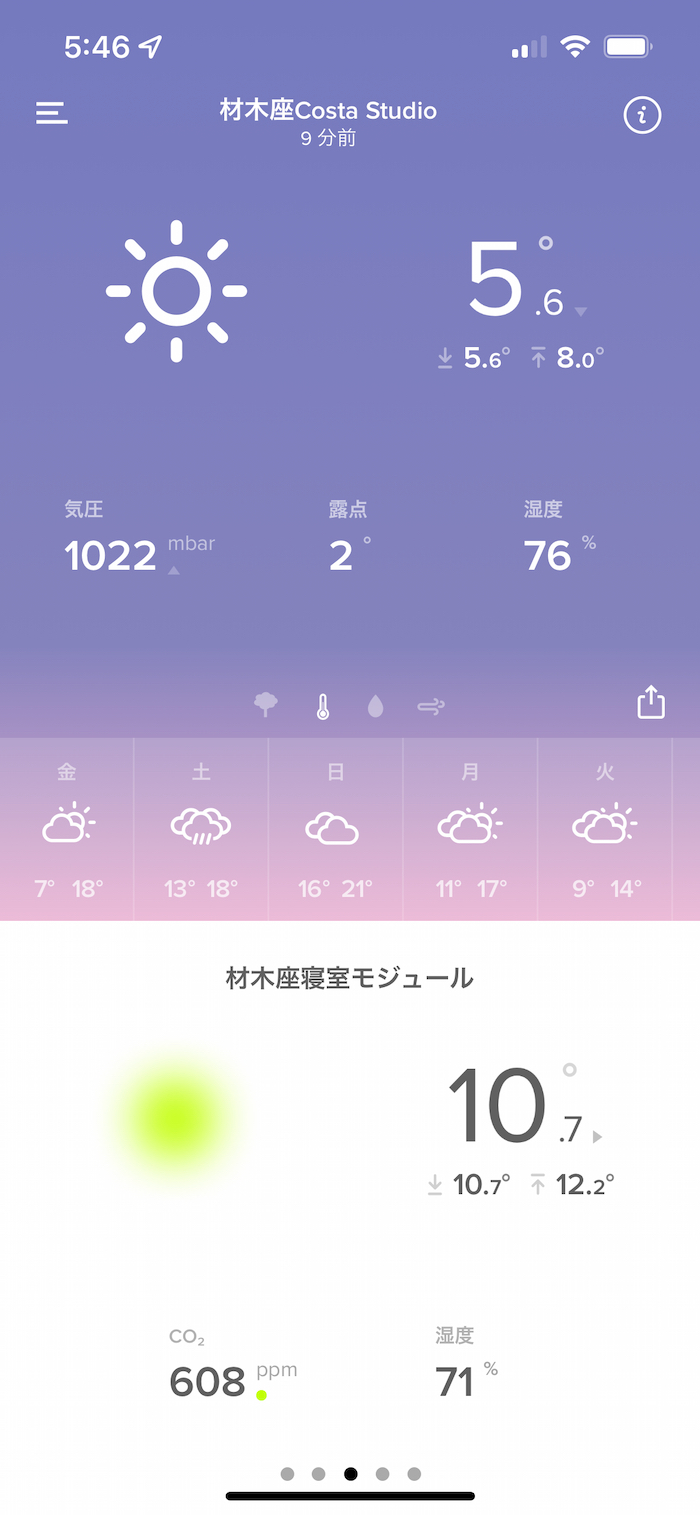Open the 月 day forecast

[x=470, y=829]
